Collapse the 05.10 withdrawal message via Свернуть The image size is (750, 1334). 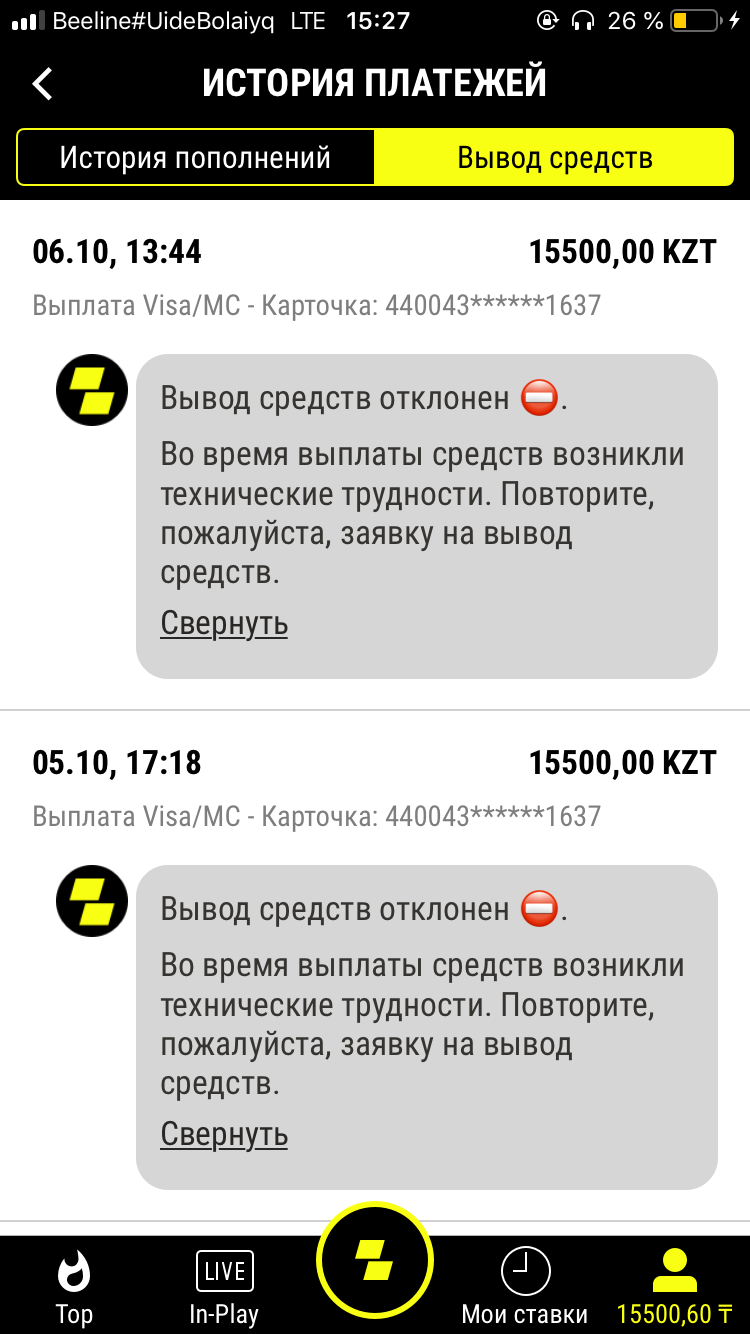[x=224, y=1134]
